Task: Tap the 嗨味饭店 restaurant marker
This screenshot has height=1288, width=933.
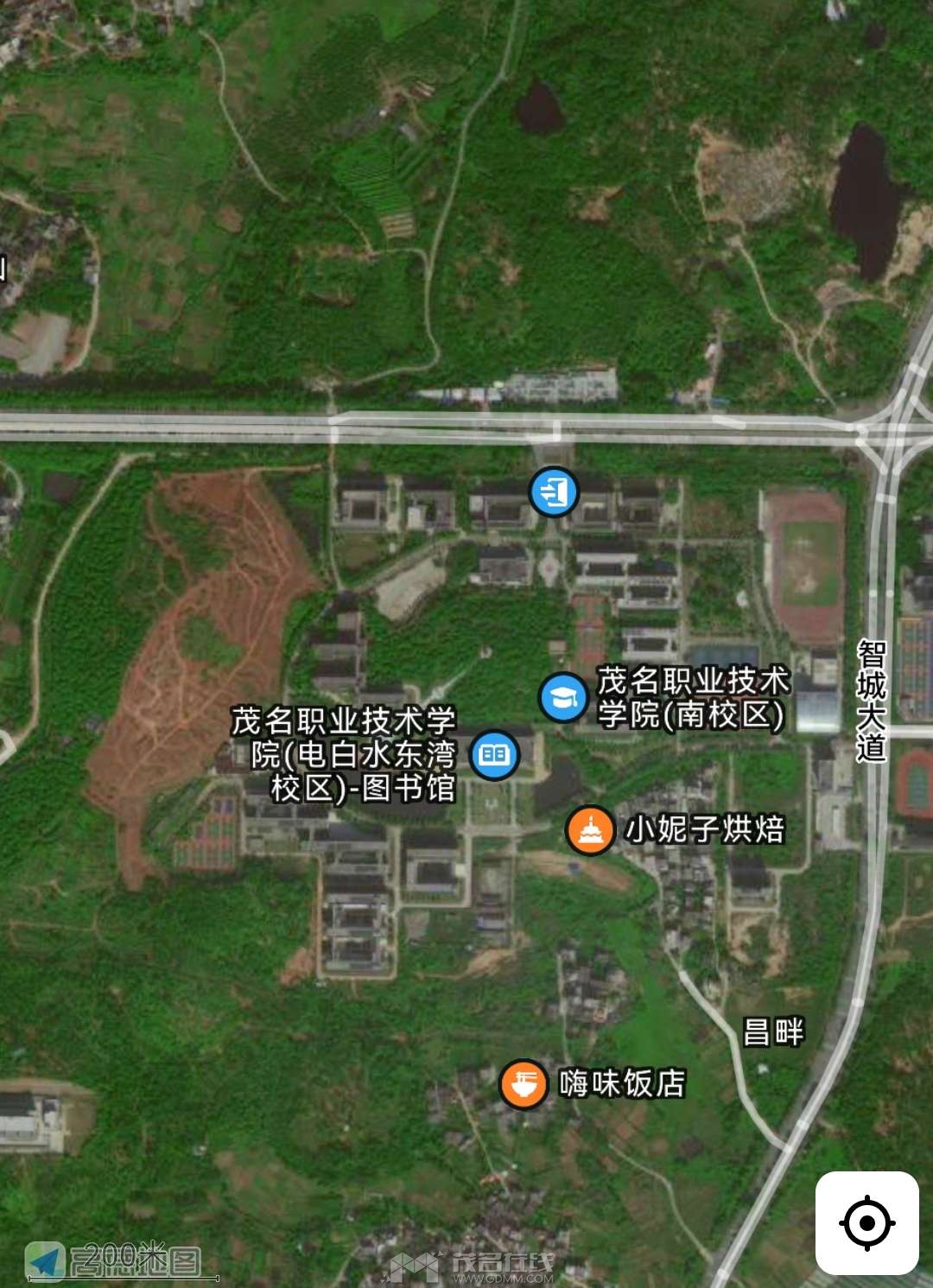Action: (524, 1083)
